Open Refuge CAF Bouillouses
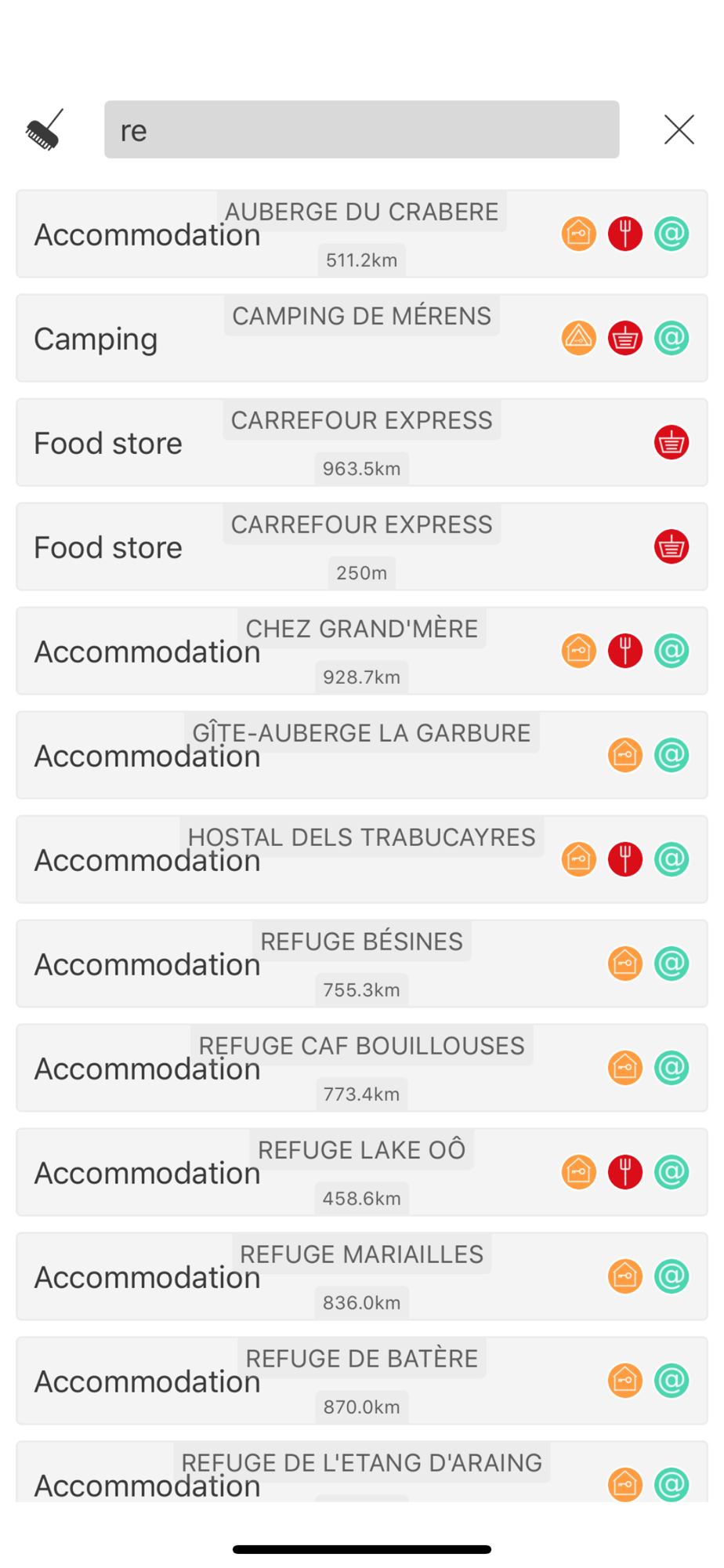 point(361,1068)
